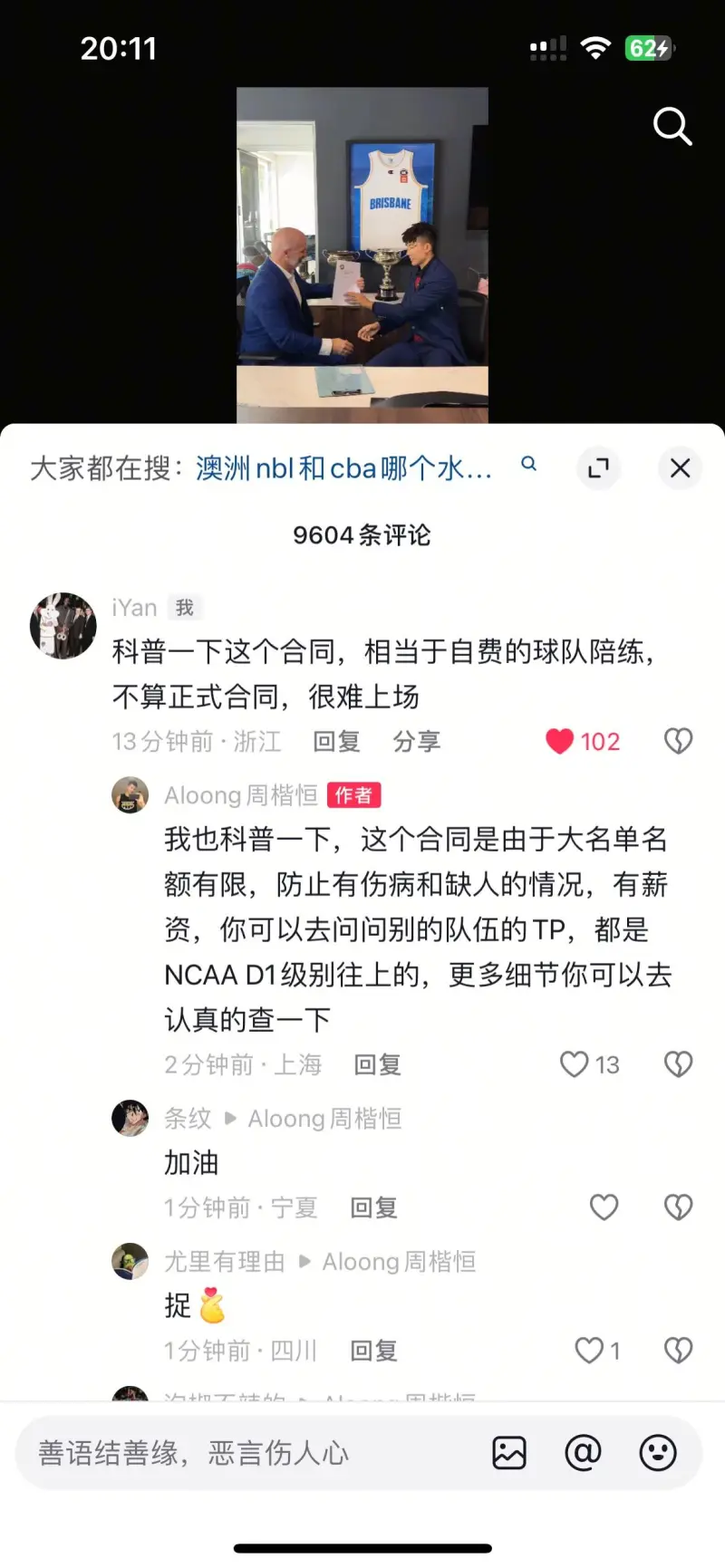Like the author Aloong周楷恒's reply
This screenshot has width=725, height=1568.
click(x=575, y=1064)
